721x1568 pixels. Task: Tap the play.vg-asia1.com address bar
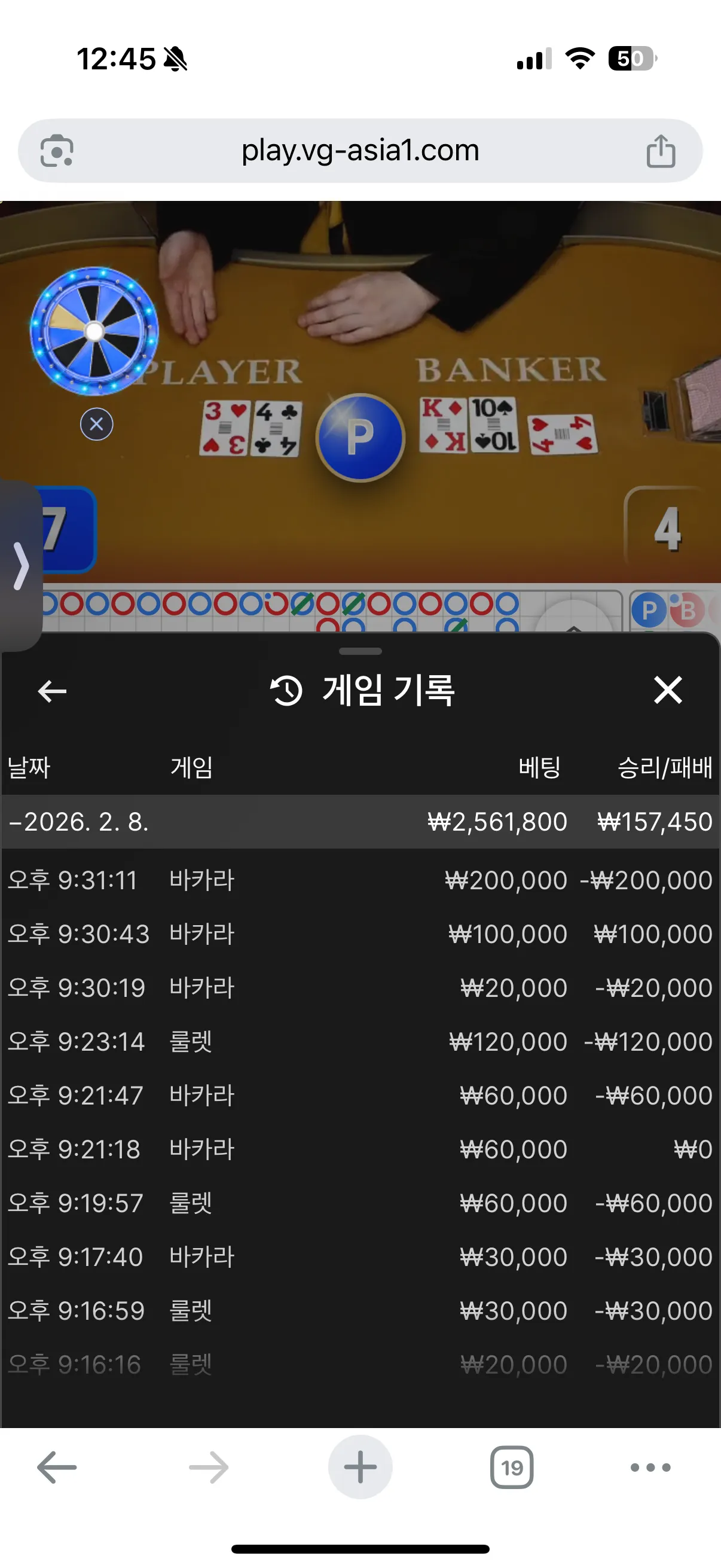pos(360,150)
